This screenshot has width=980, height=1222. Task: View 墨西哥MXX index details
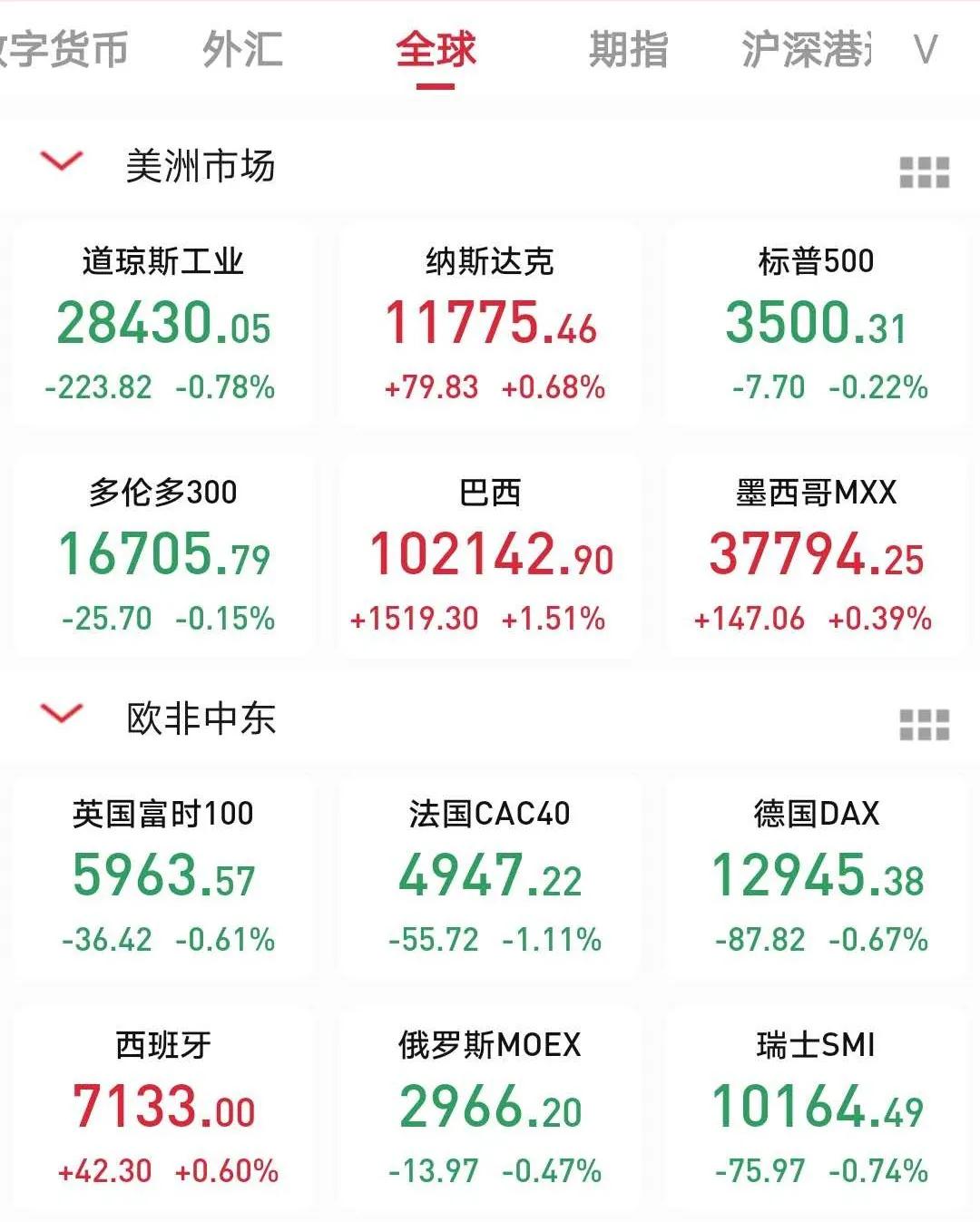coord(817,555)
